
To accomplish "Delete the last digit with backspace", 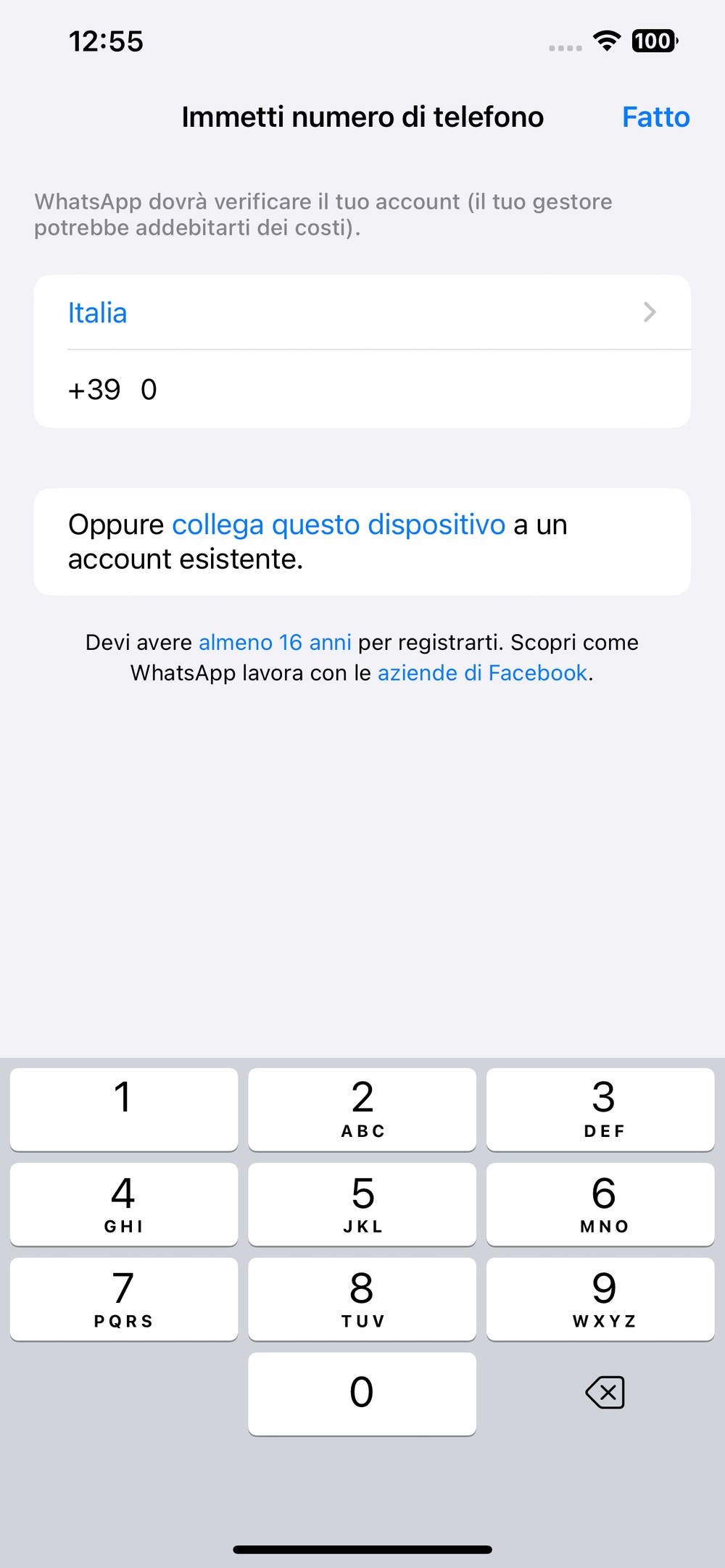I will point(605,1392).
